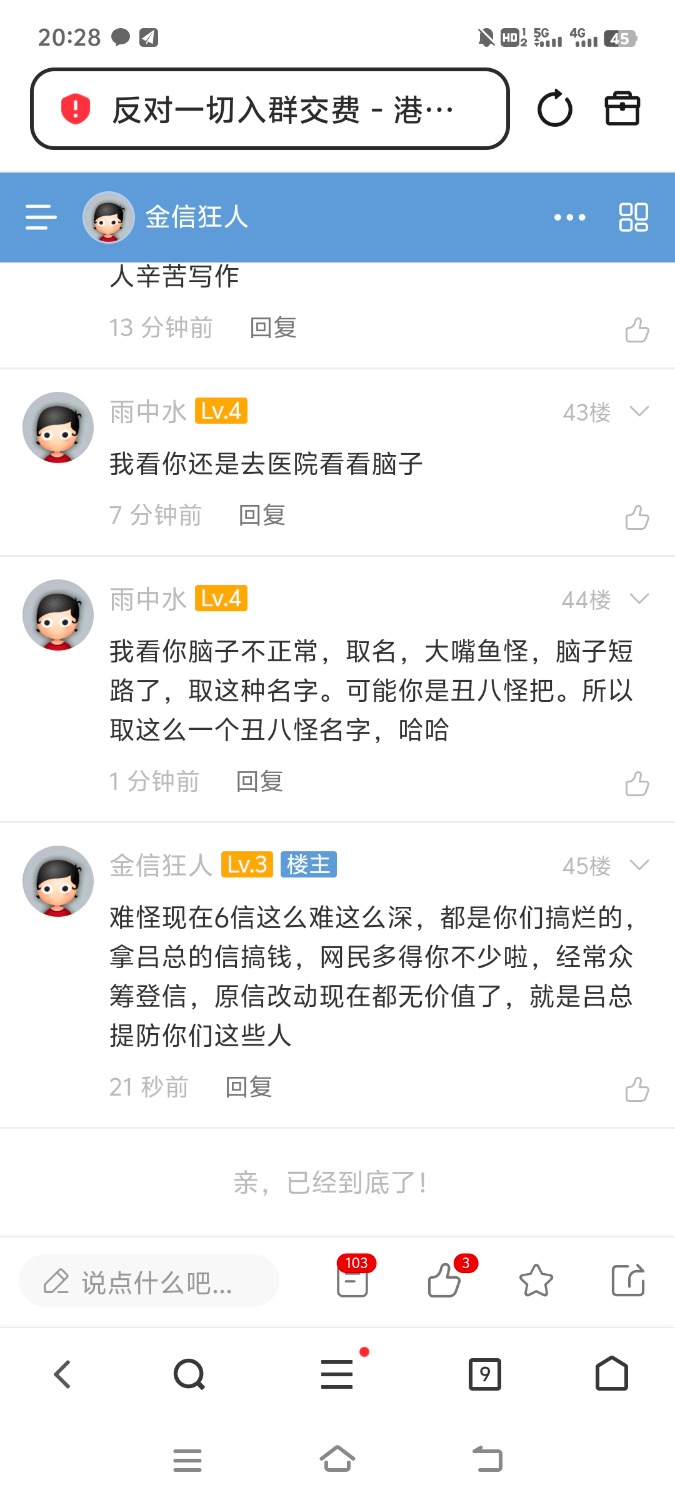The image size is (675, 1500).
Task: Like the 45楼 comment by 金信狂人
Action: (x=637, y=1089)
